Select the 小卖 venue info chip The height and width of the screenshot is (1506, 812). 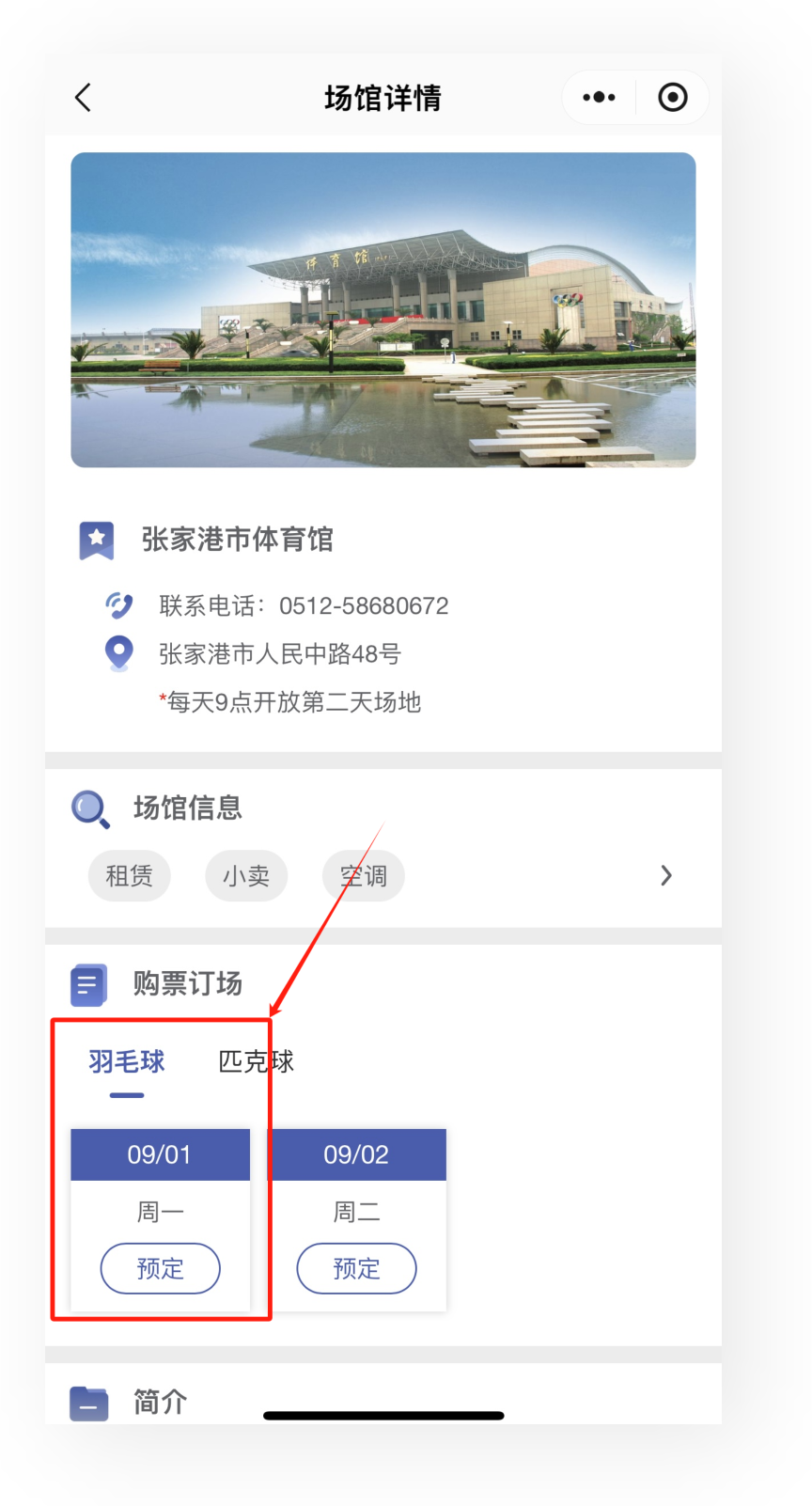pos(246,876)
